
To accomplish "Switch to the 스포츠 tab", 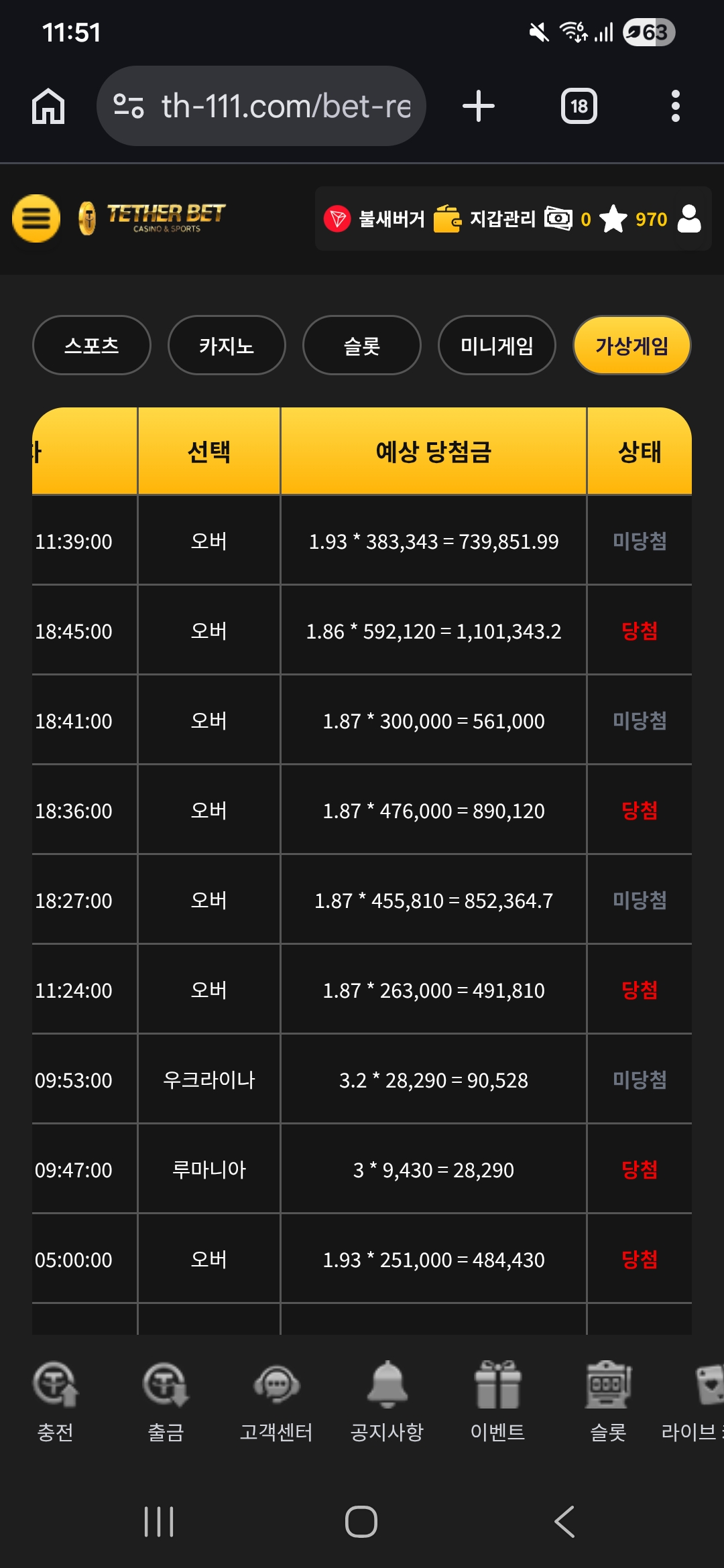I will [92, 346].
